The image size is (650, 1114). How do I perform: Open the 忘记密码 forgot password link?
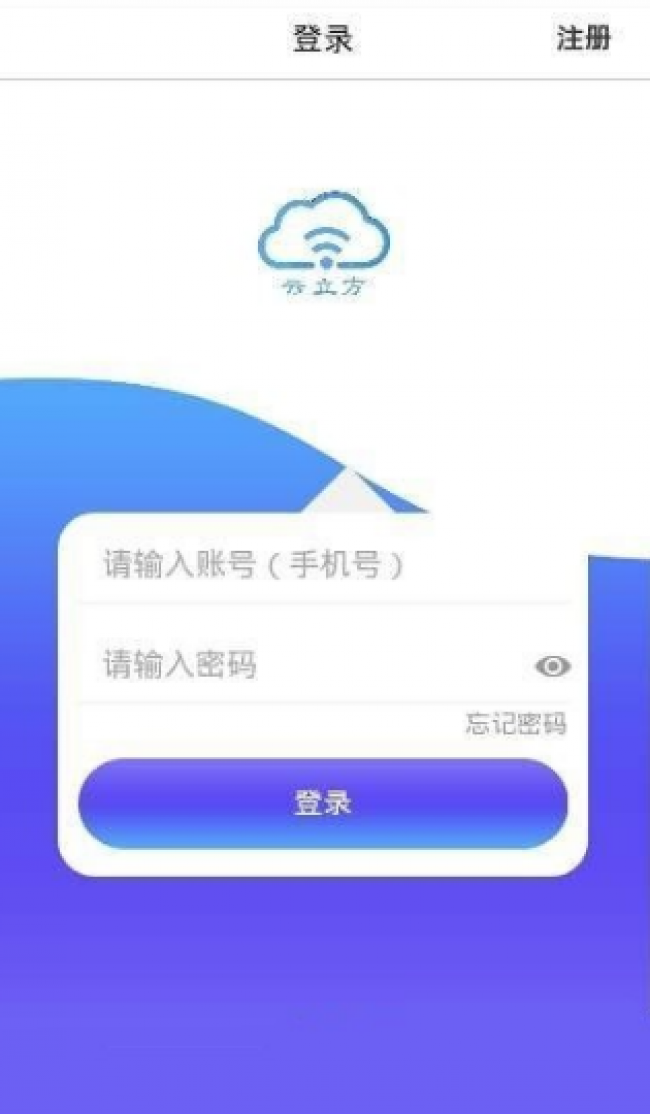point(516,724)
